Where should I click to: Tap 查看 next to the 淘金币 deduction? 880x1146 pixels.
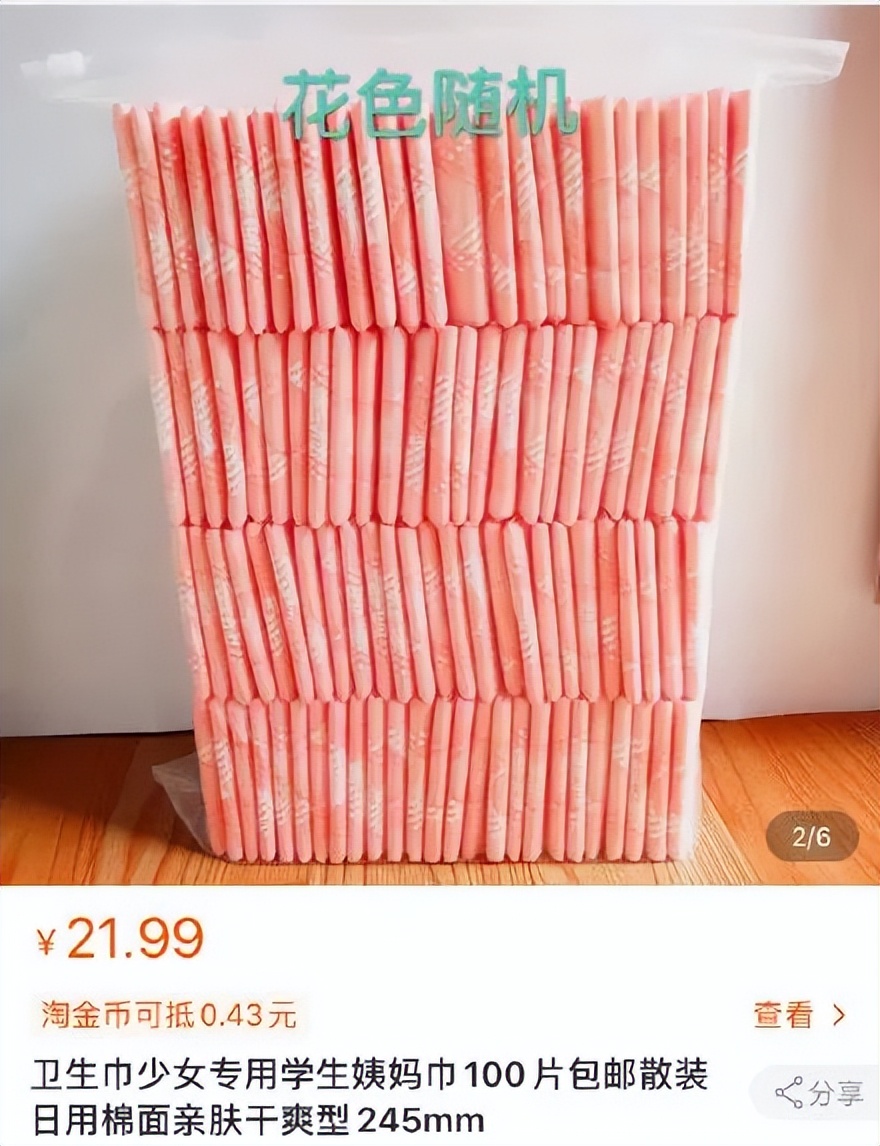(x=798, y=1016)
